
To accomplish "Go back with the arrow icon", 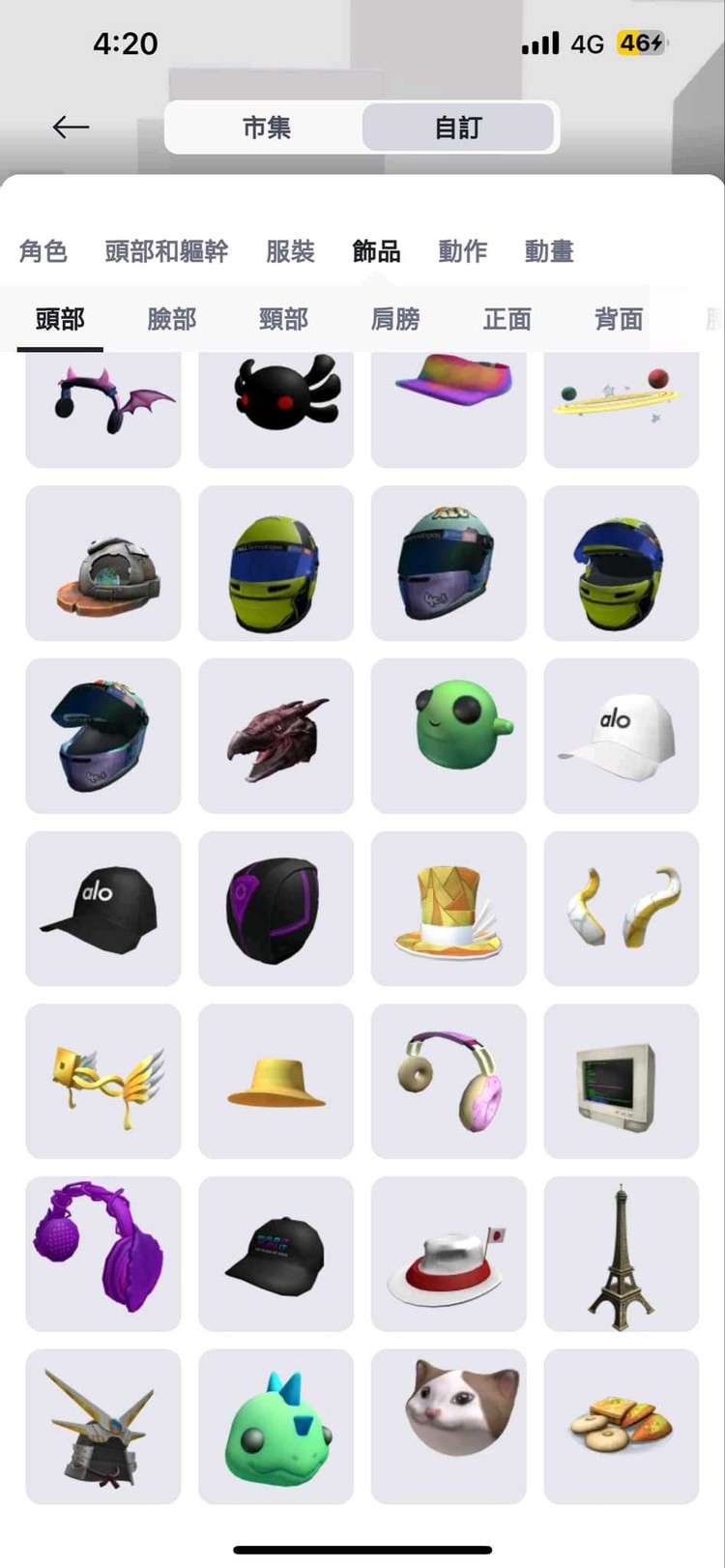I will (x=71, y=127).
